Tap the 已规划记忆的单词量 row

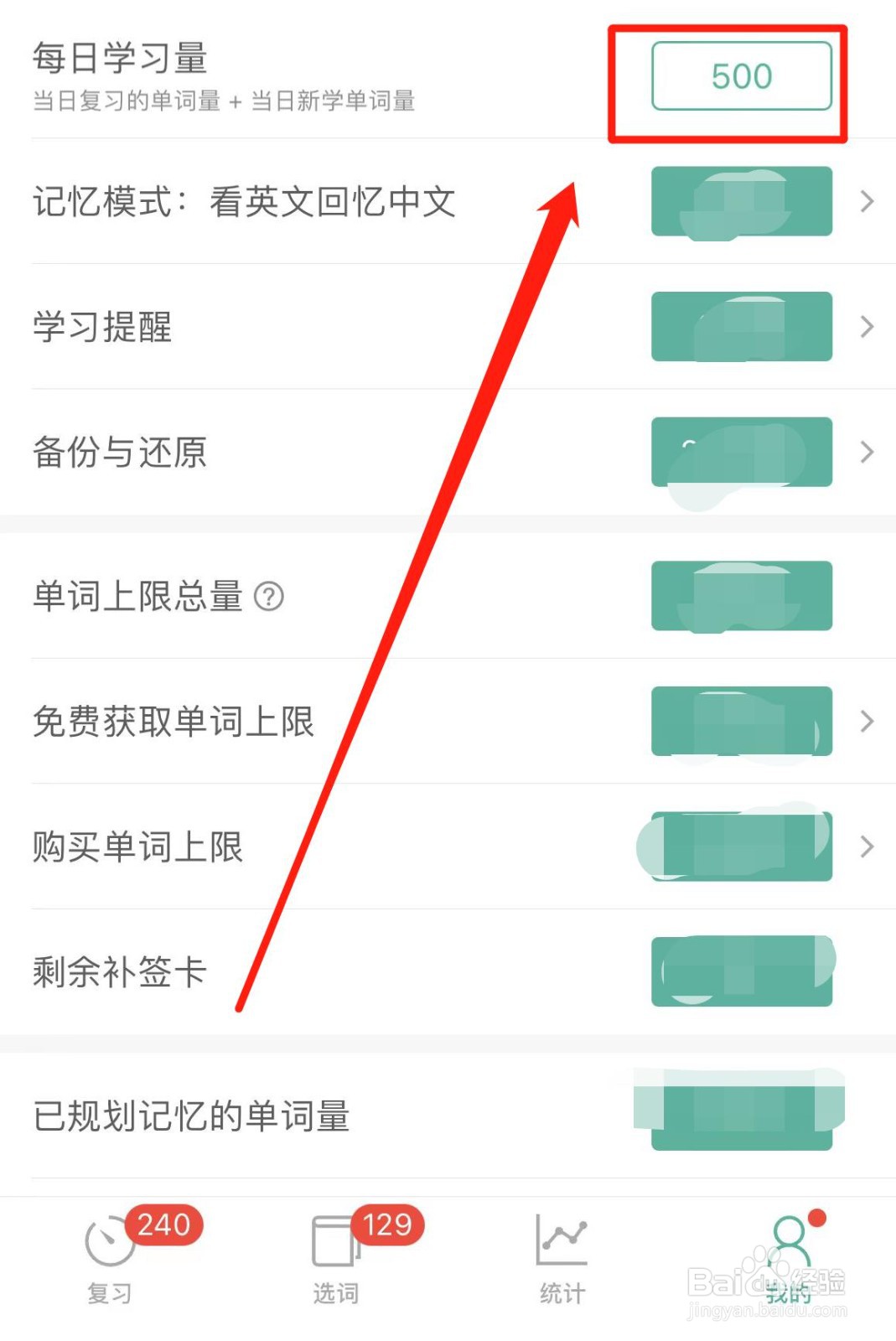[x=194, y=1115]
